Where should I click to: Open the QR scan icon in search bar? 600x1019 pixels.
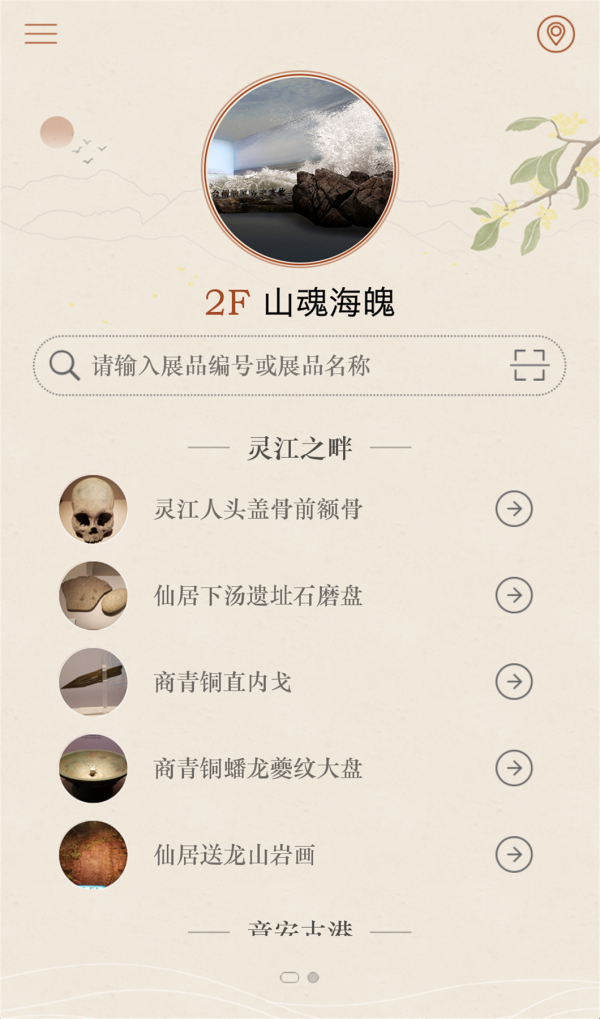529,366
